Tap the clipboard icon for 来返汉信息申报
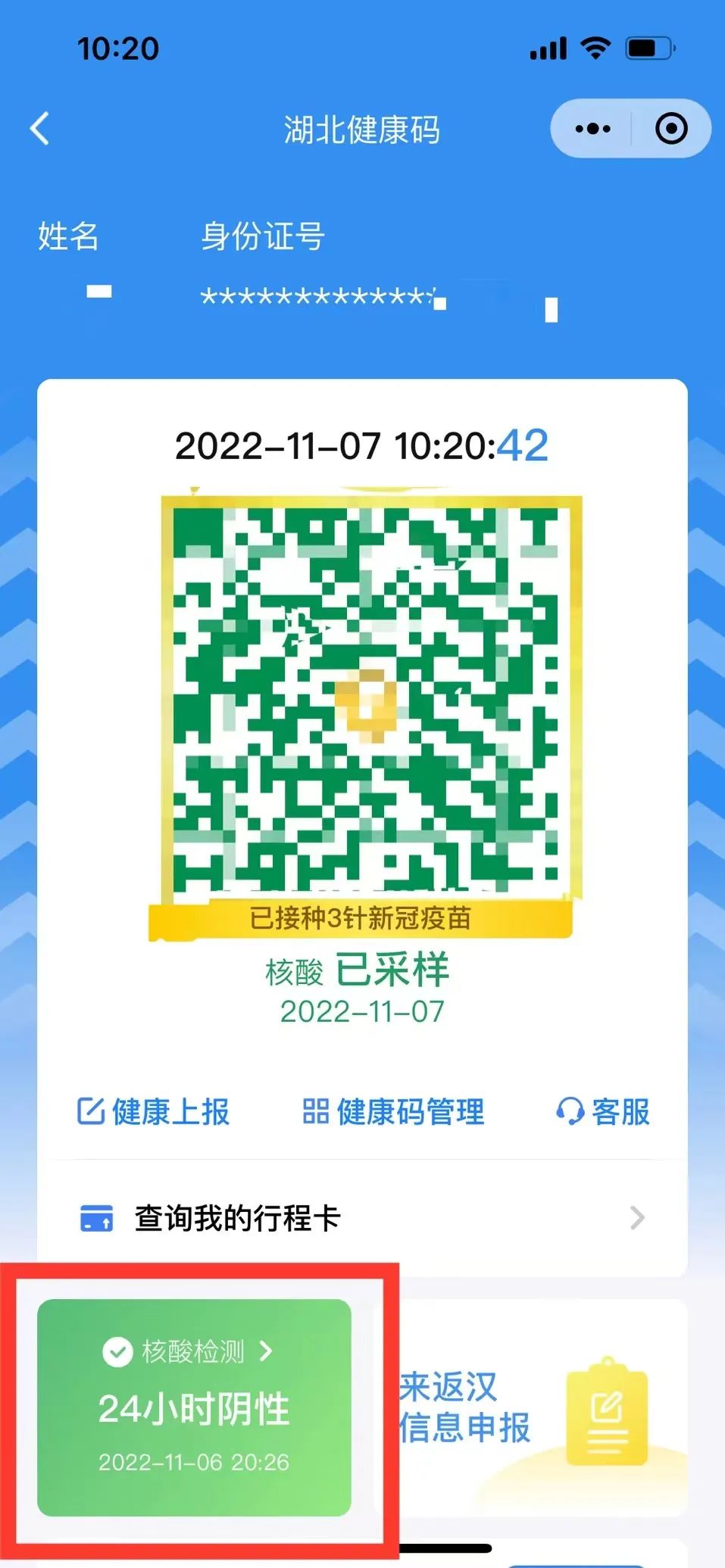Viewport: 725px width, 1568px height. point(606,1415)
